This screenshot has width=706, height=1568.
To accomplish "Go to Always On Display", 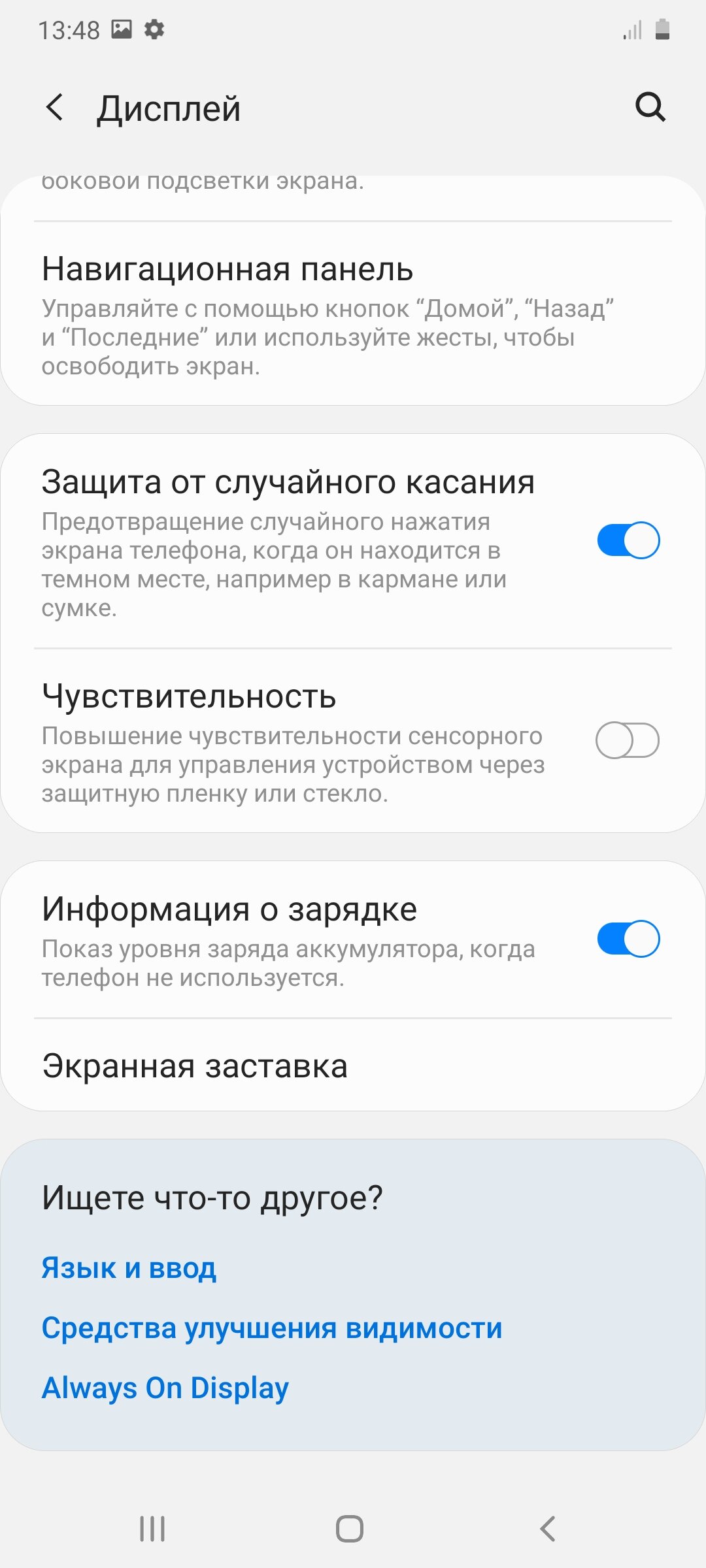I will click(165, 1388).
